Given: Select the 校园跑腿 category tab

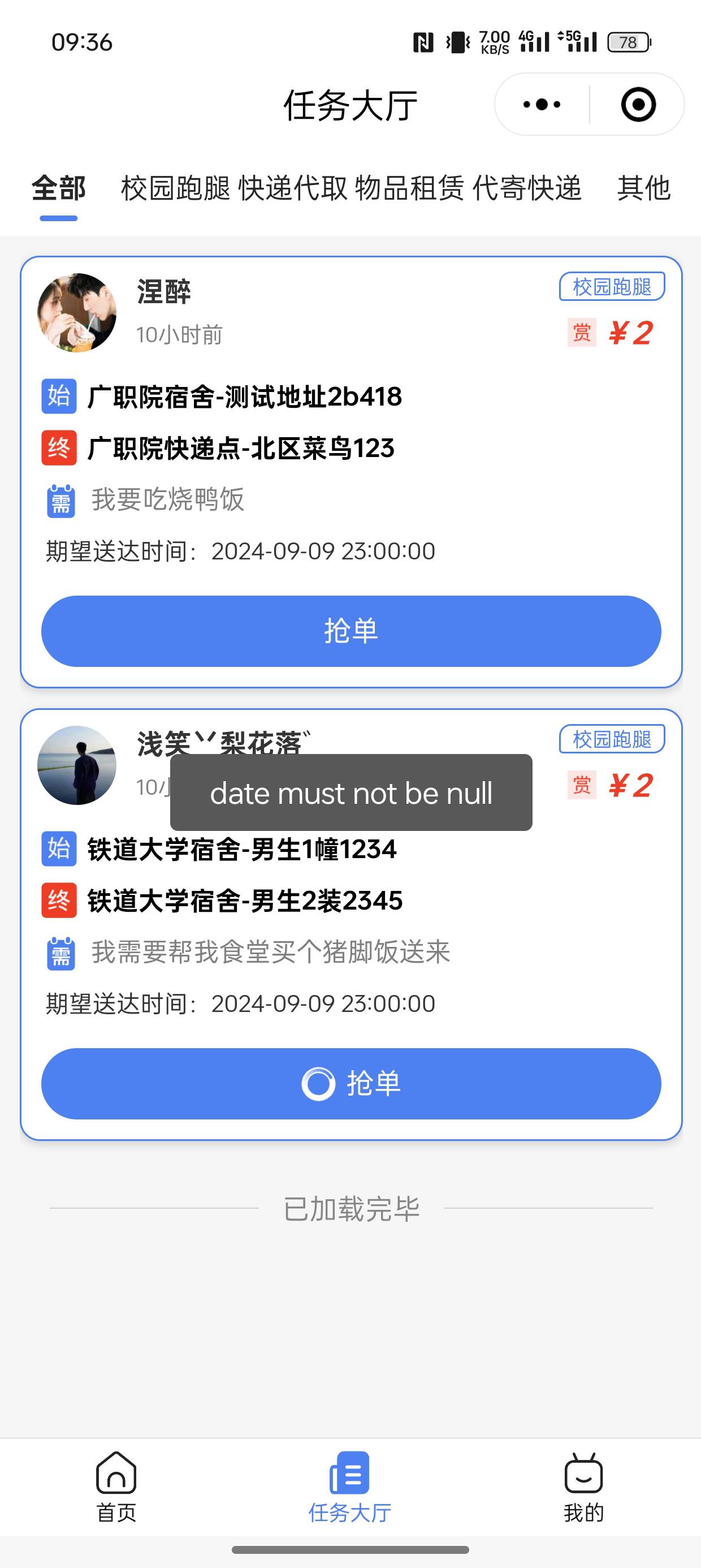Looking at the screenshot, I should coord(175,188).
